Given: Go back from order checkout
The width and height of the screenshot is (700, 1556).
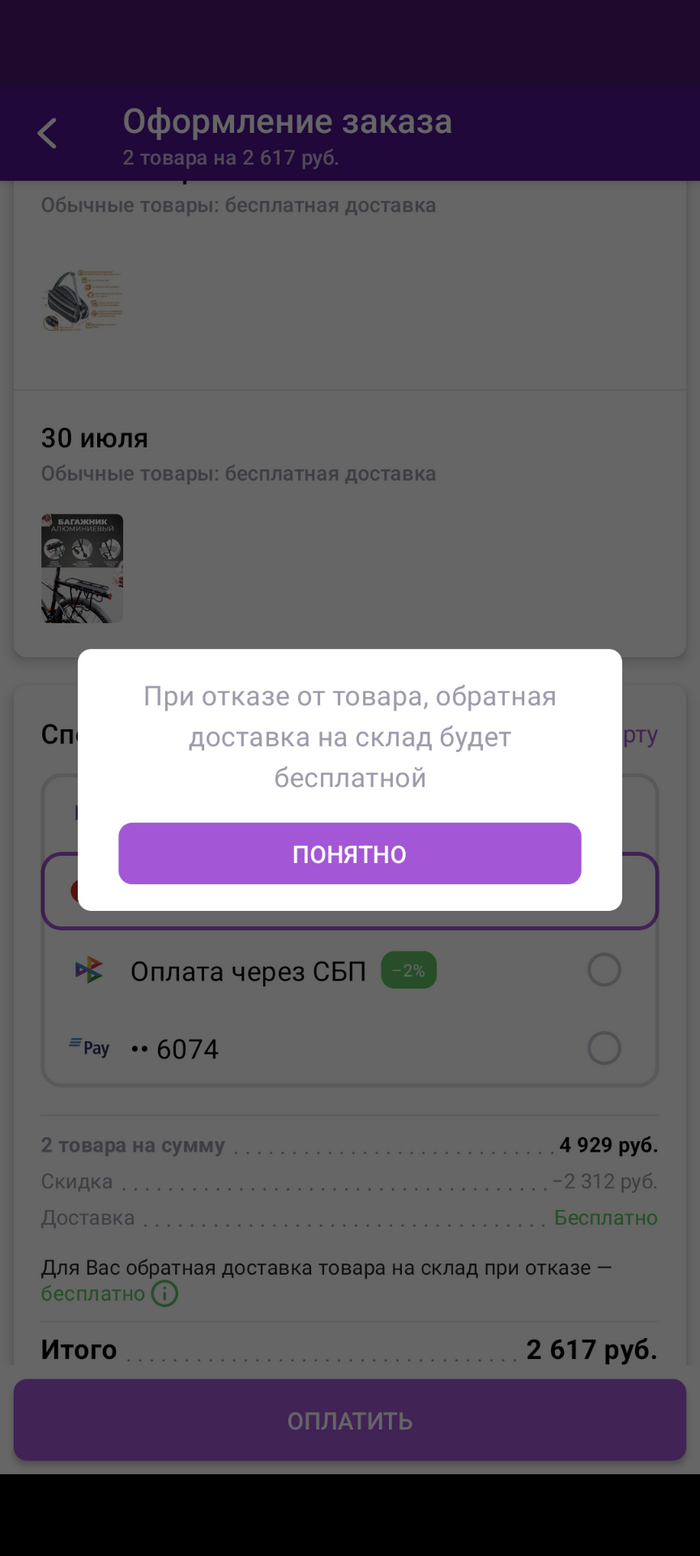Looking at the screenshot, I should (x=47, y=133).
